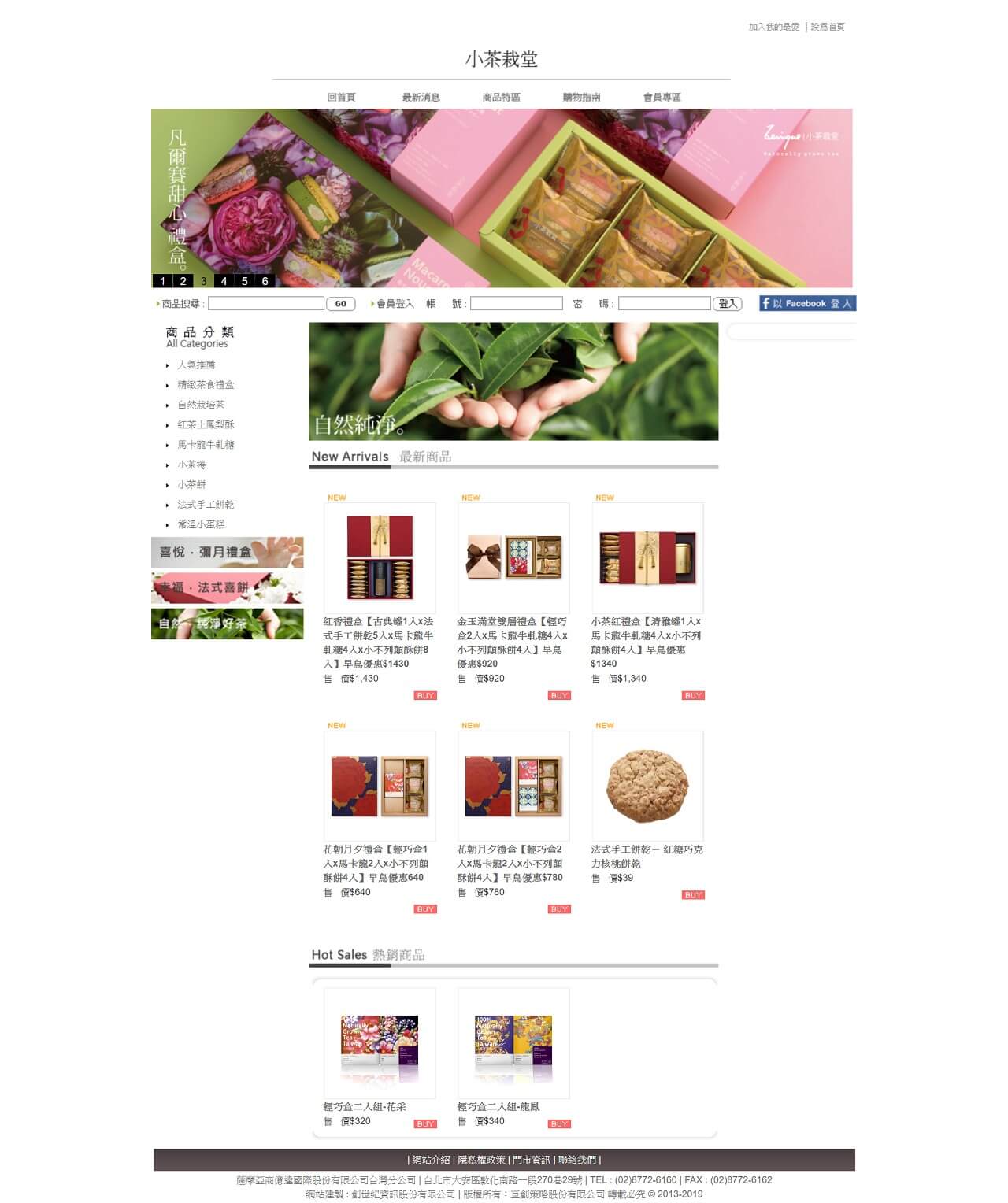Open the 隱私權政策 footer link
This screenshot has width=1008, height=1203.
(481, 1160)
